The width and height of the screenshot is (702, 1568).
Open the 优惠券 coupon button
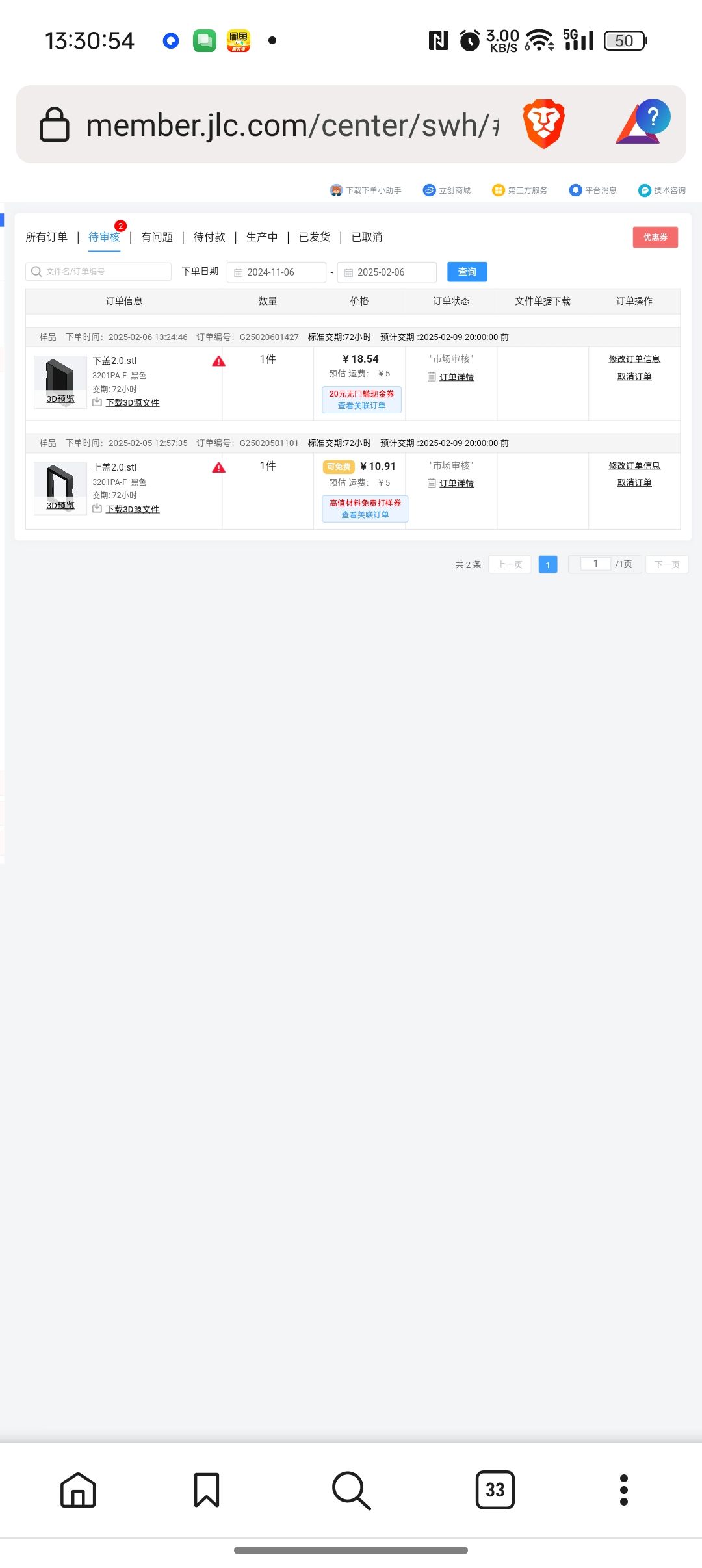click(655, 237)
